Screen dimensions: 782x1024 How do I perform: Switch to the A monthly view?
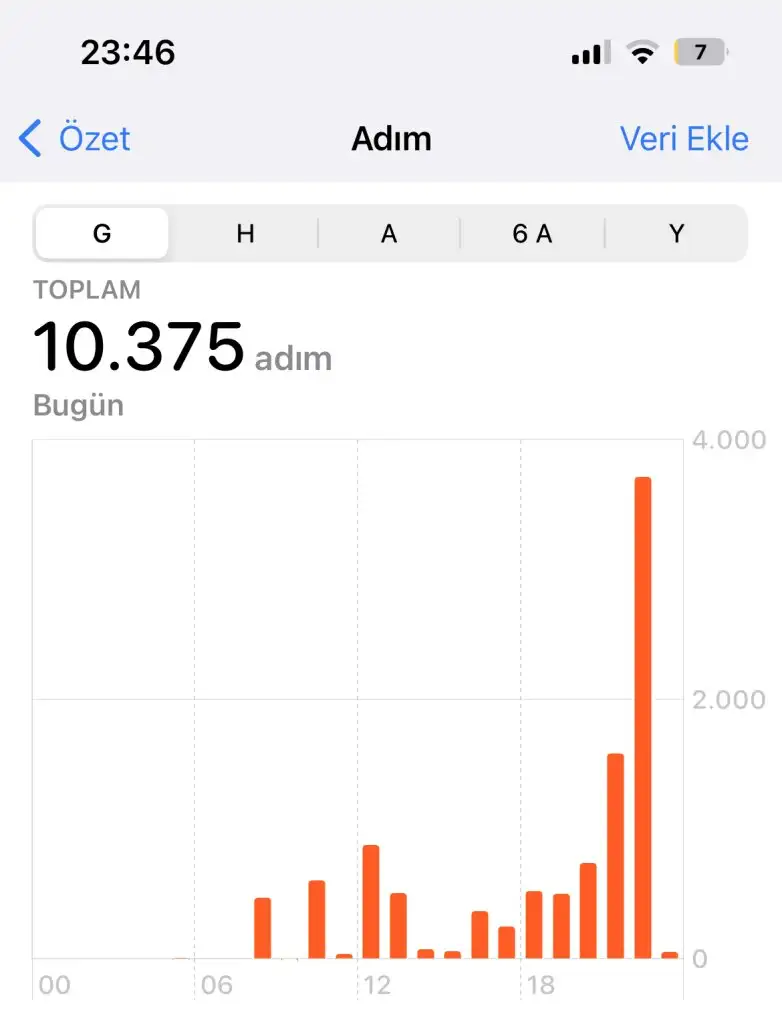click(x=389, y=234)
